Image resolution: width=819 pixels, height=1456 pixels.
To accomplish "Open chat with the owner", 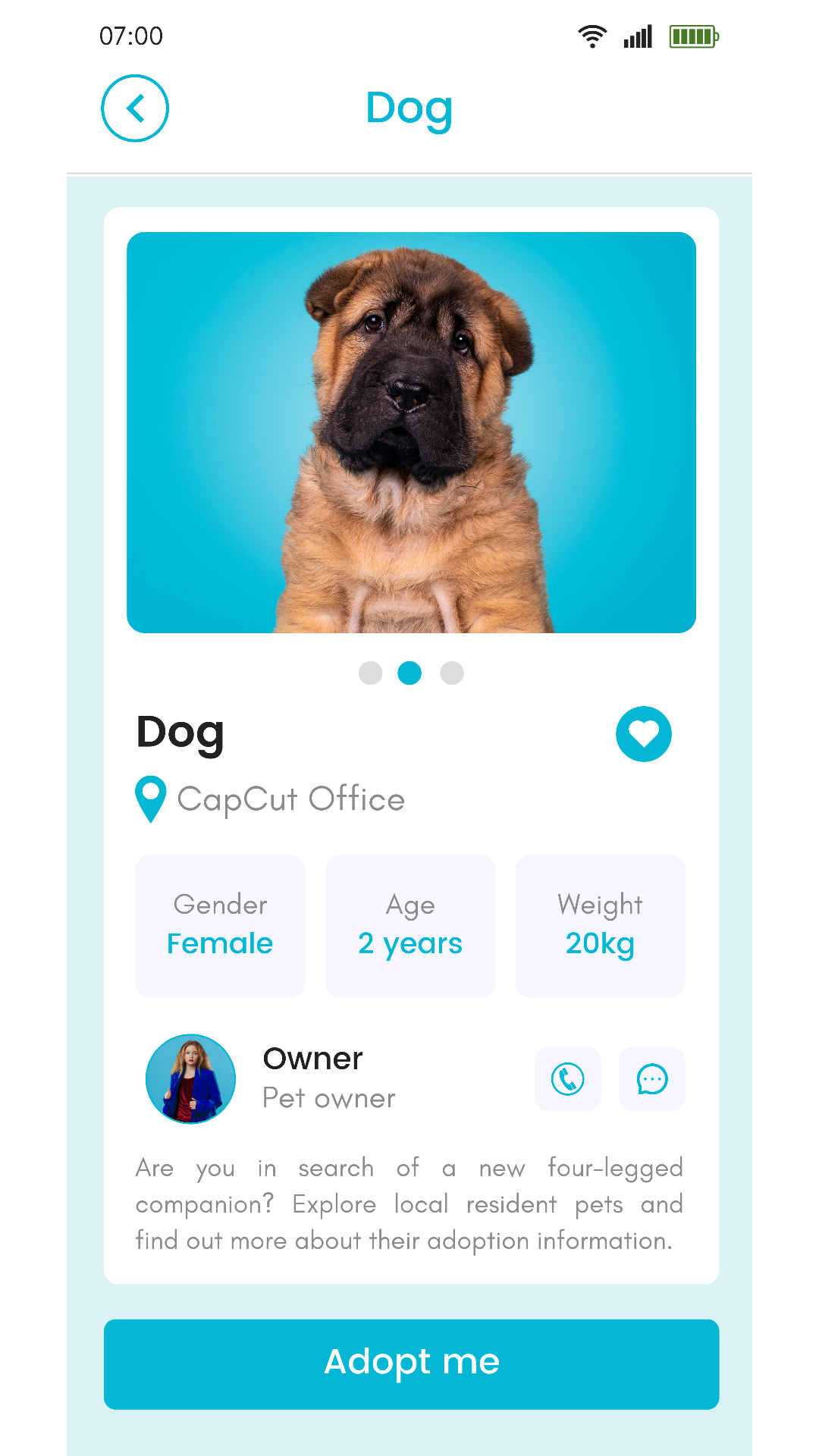I will pyautogui.click(x=651, y=1078).
